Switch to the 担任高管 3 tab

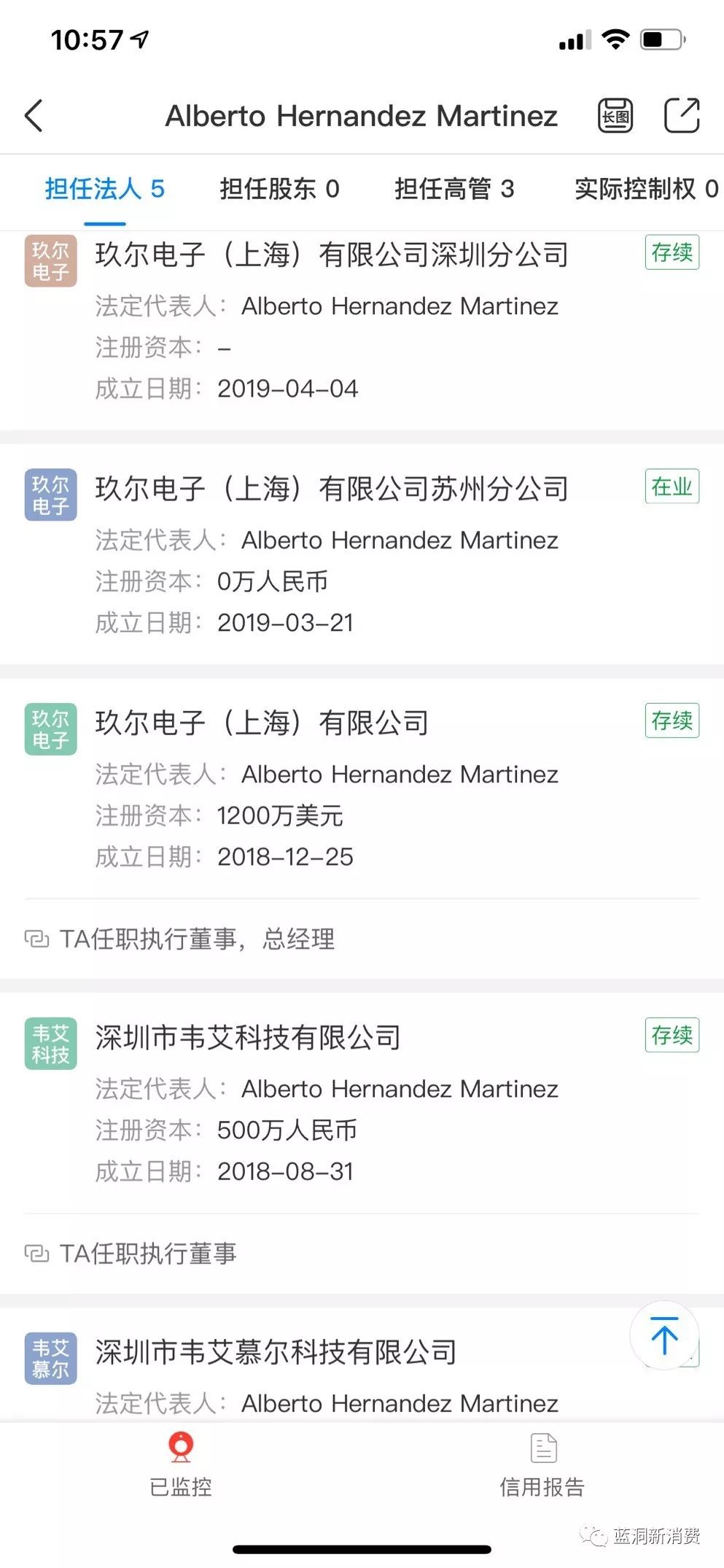(454, 189)
